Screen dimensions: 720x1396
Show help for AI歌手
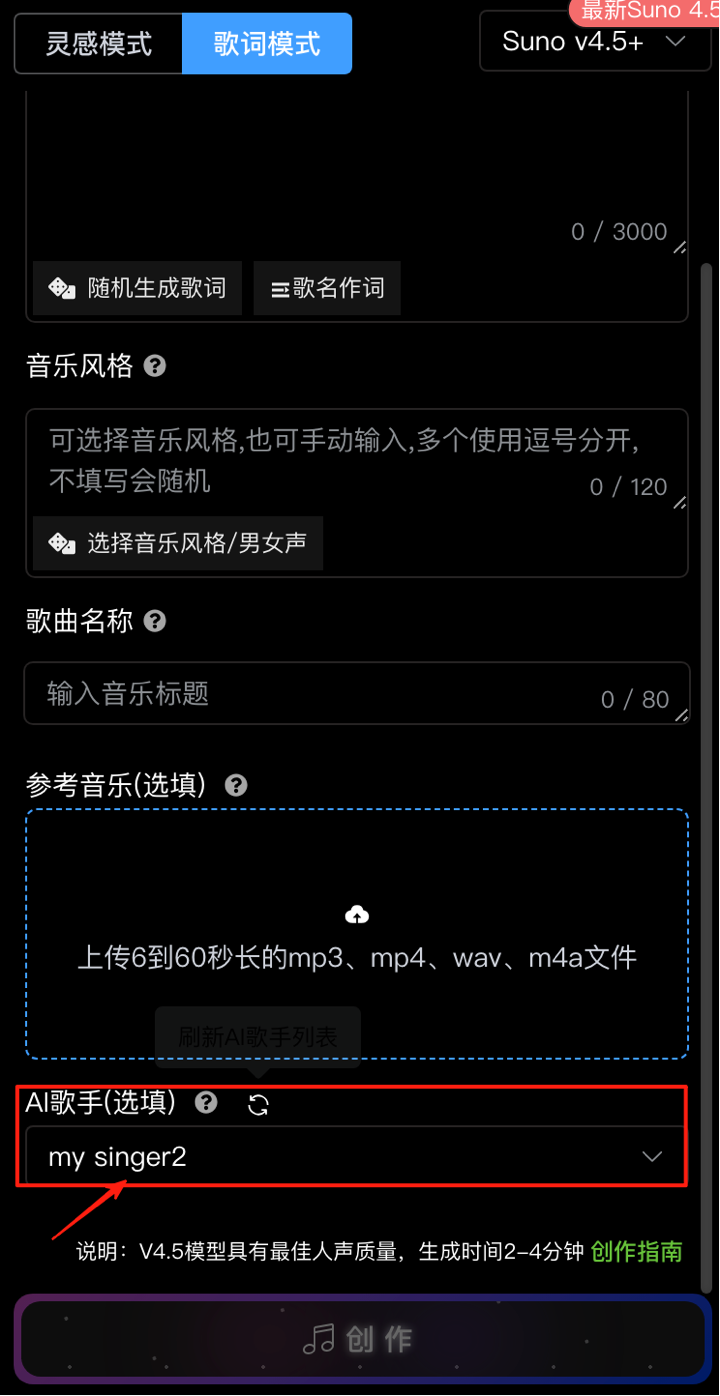point(206,1103)
